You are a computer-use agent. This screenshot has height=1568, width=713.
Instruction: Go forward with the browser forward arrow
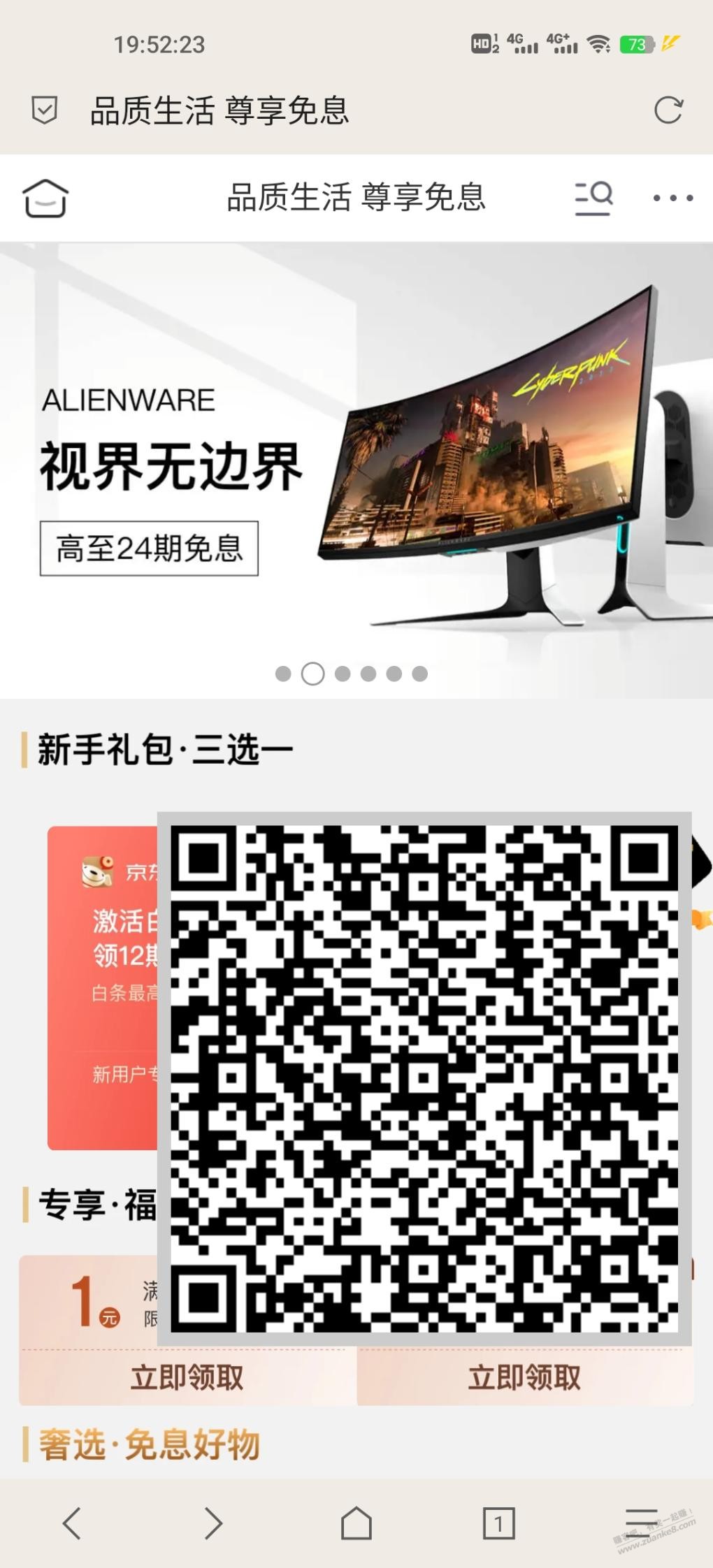click(x=214, y=1523)
